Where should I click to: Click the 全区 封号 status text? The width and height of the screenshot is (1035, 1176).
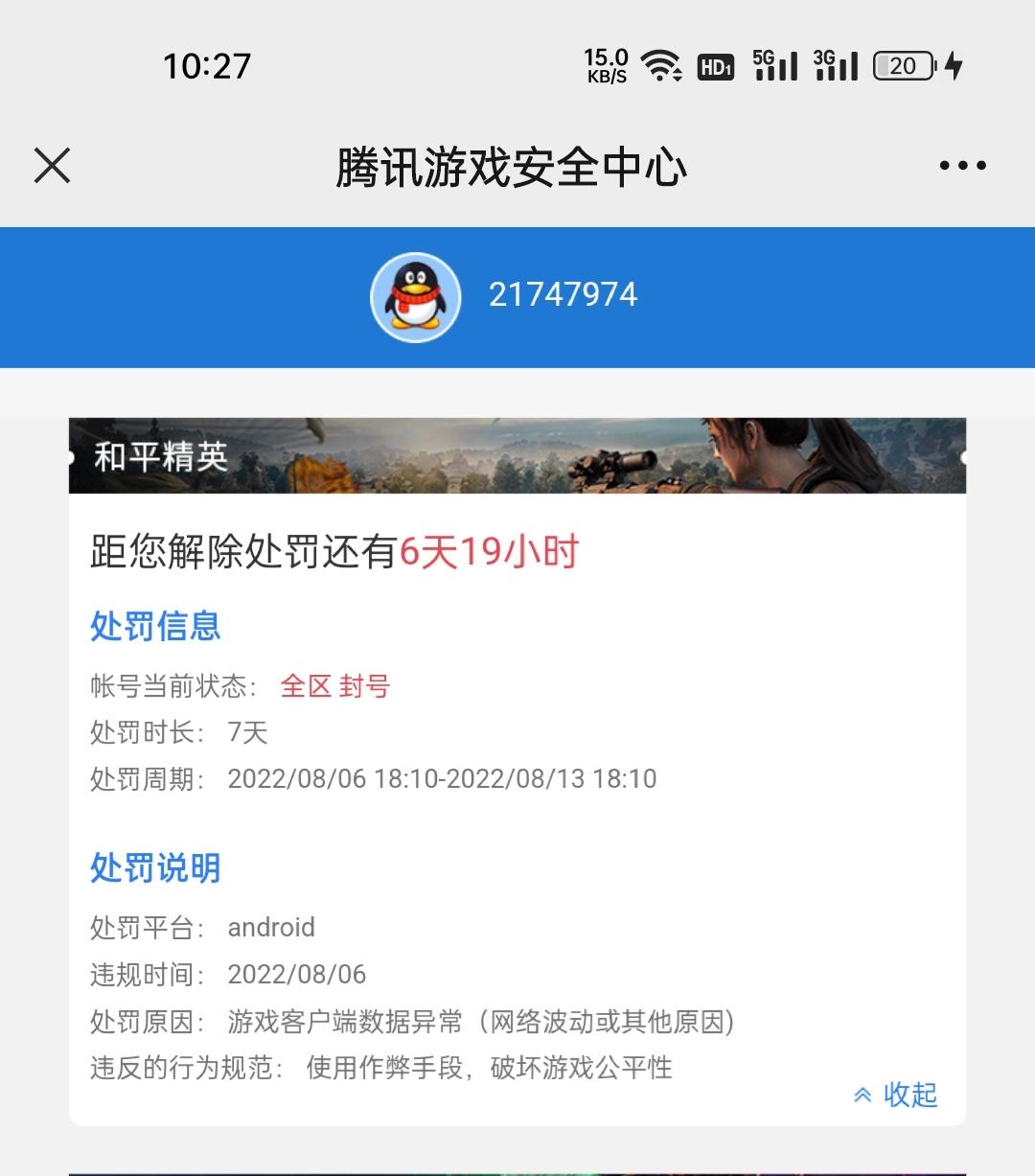tap(334, 686)
